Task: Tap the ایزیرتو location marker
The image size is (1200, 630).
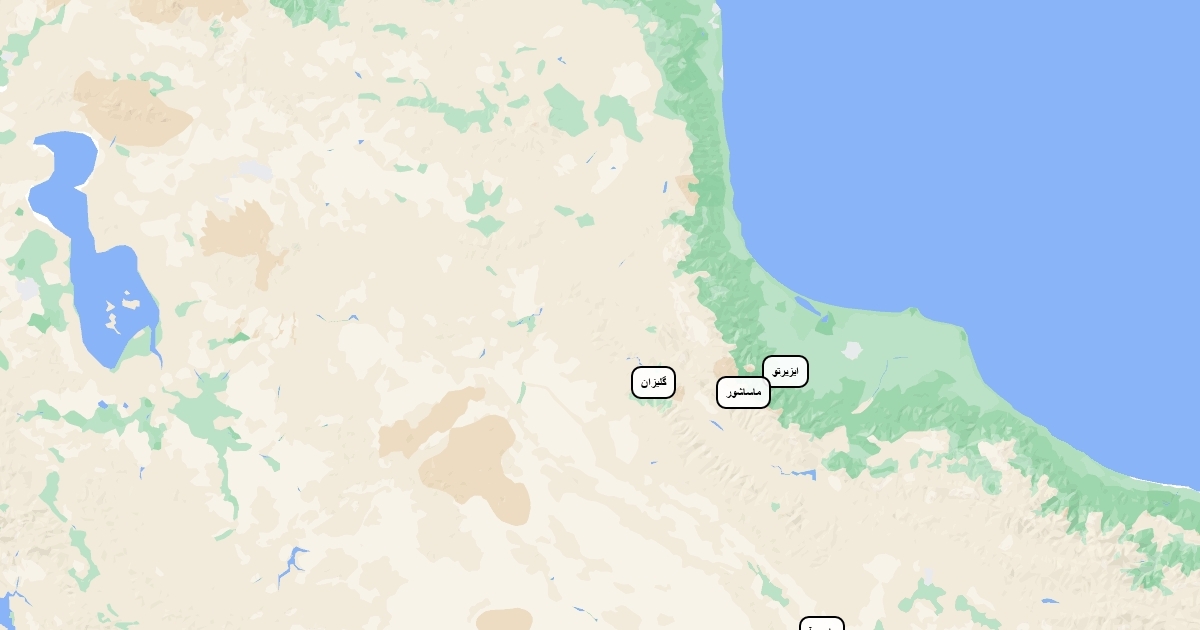Action: tap(786, 371)
